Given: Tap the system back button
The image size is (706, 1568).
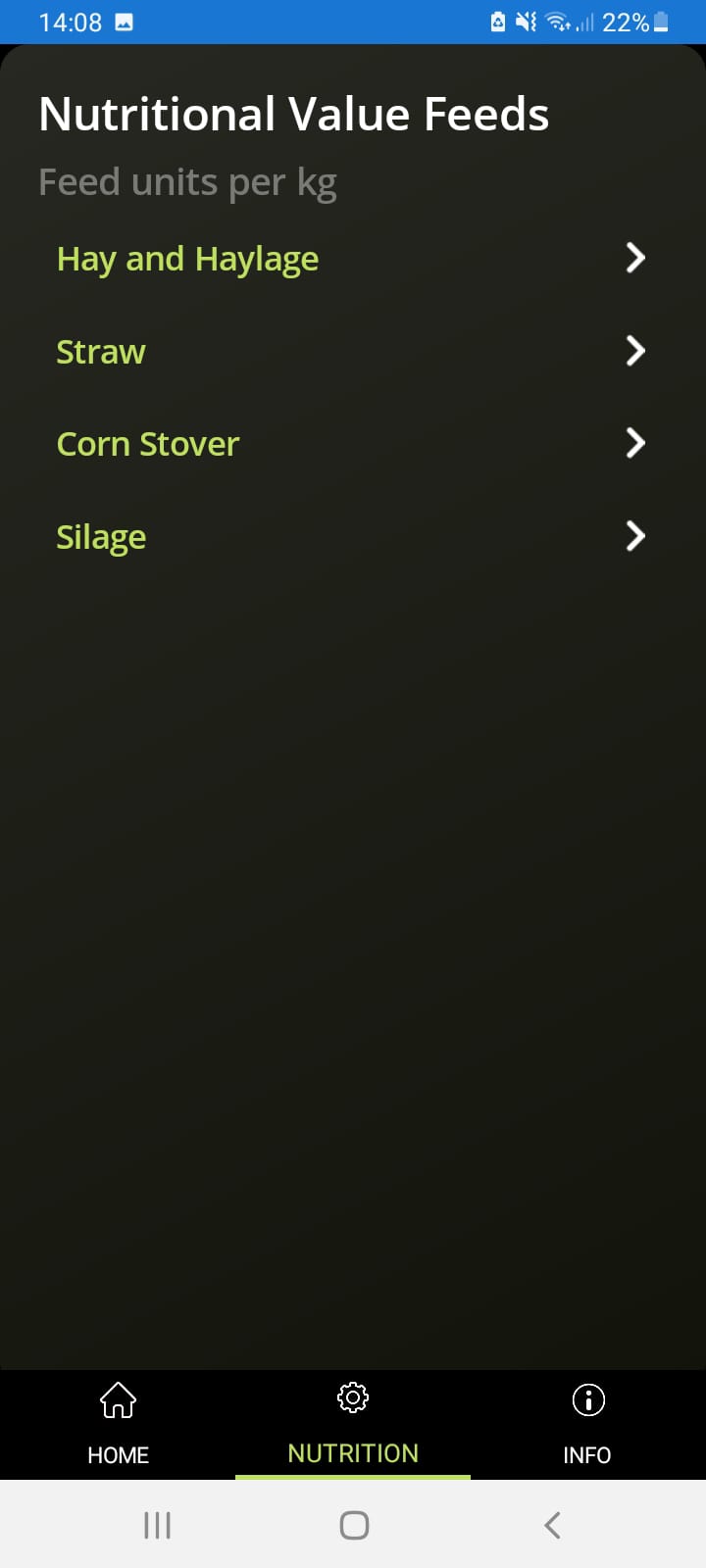Looking at the screenshot, I should (x=552, y=1525).
